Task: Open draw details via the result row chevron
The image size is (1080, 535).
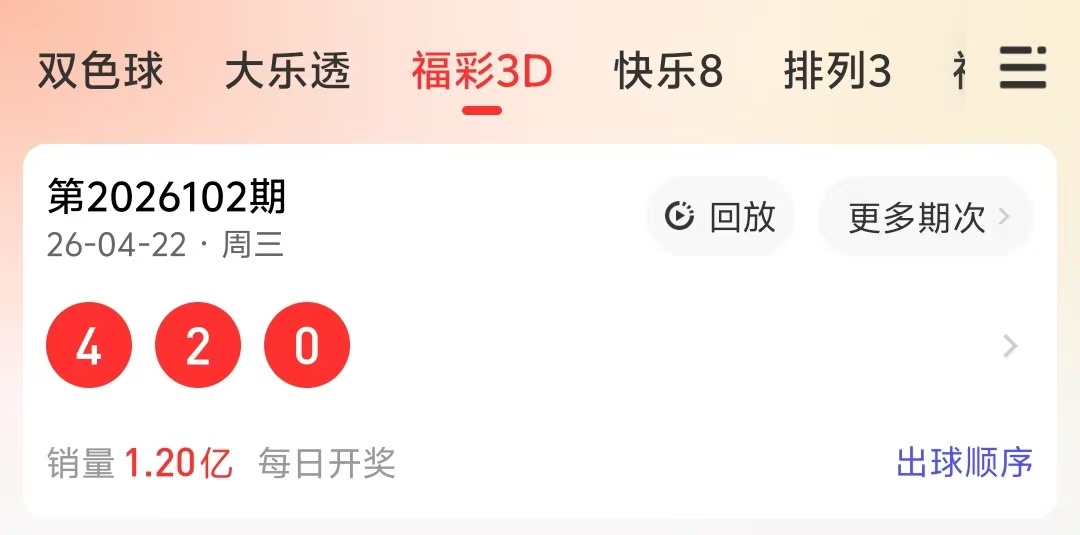Action: (x=1010, y=346)
